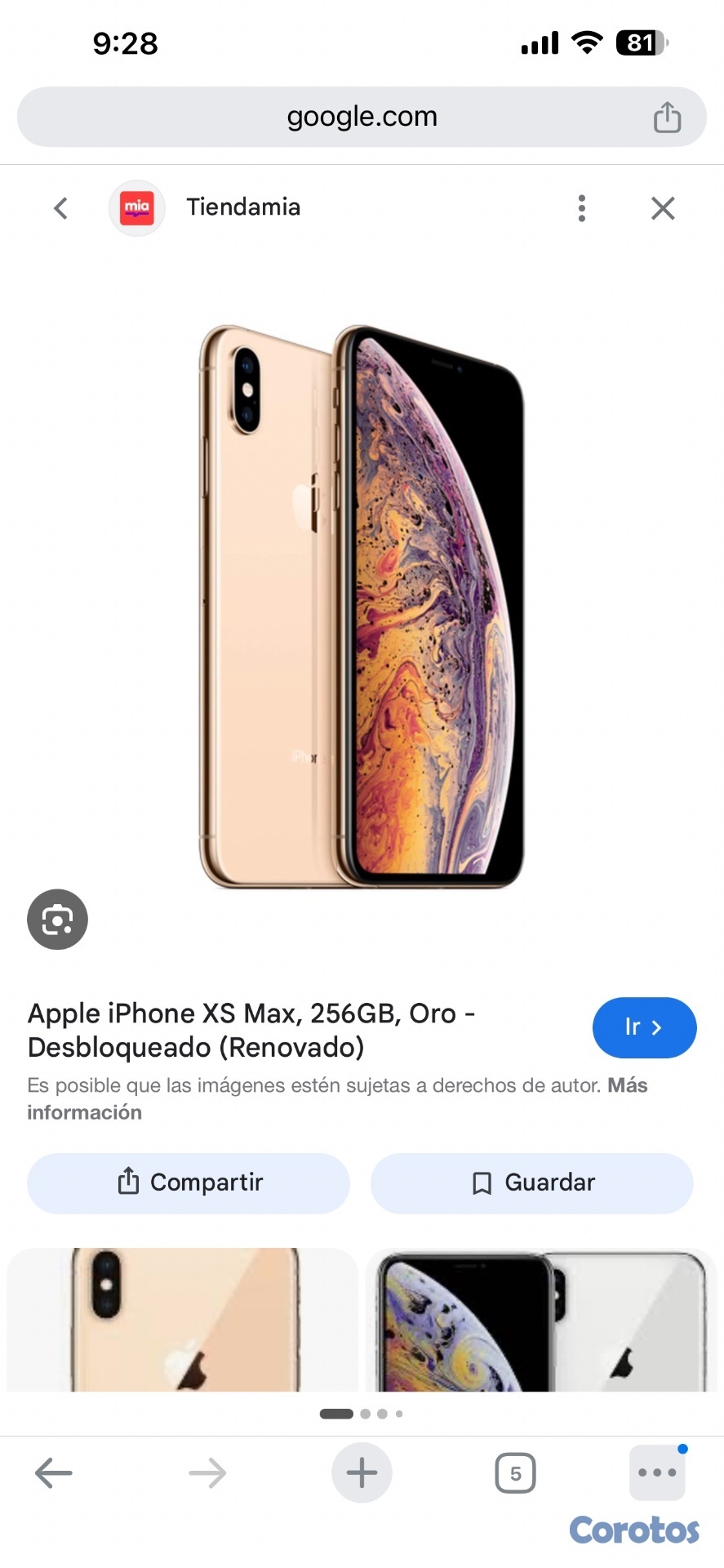Open the Tiendamia source page

[x=242, y=207]
